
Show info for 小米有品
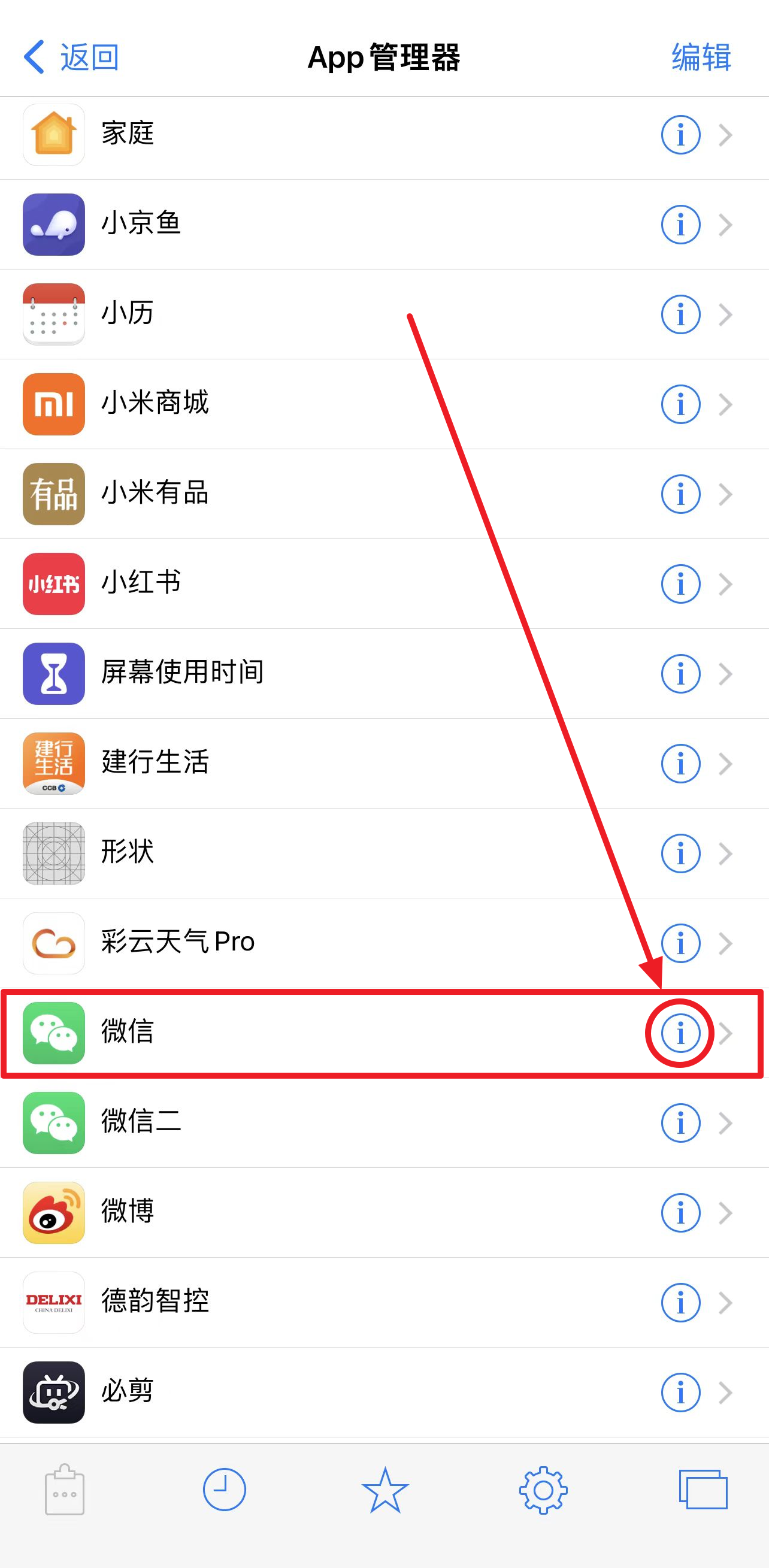680,494
